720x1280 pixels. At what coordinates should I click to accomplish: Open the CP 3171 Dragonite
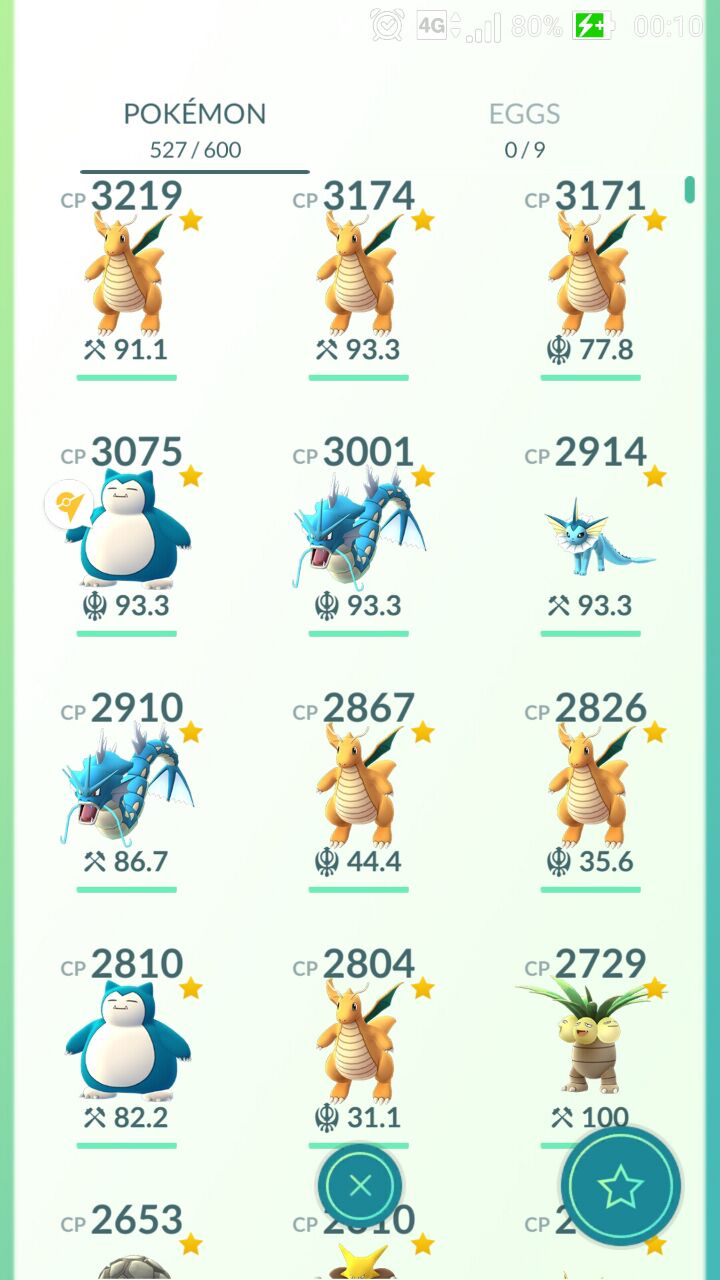tap(590, 278)
